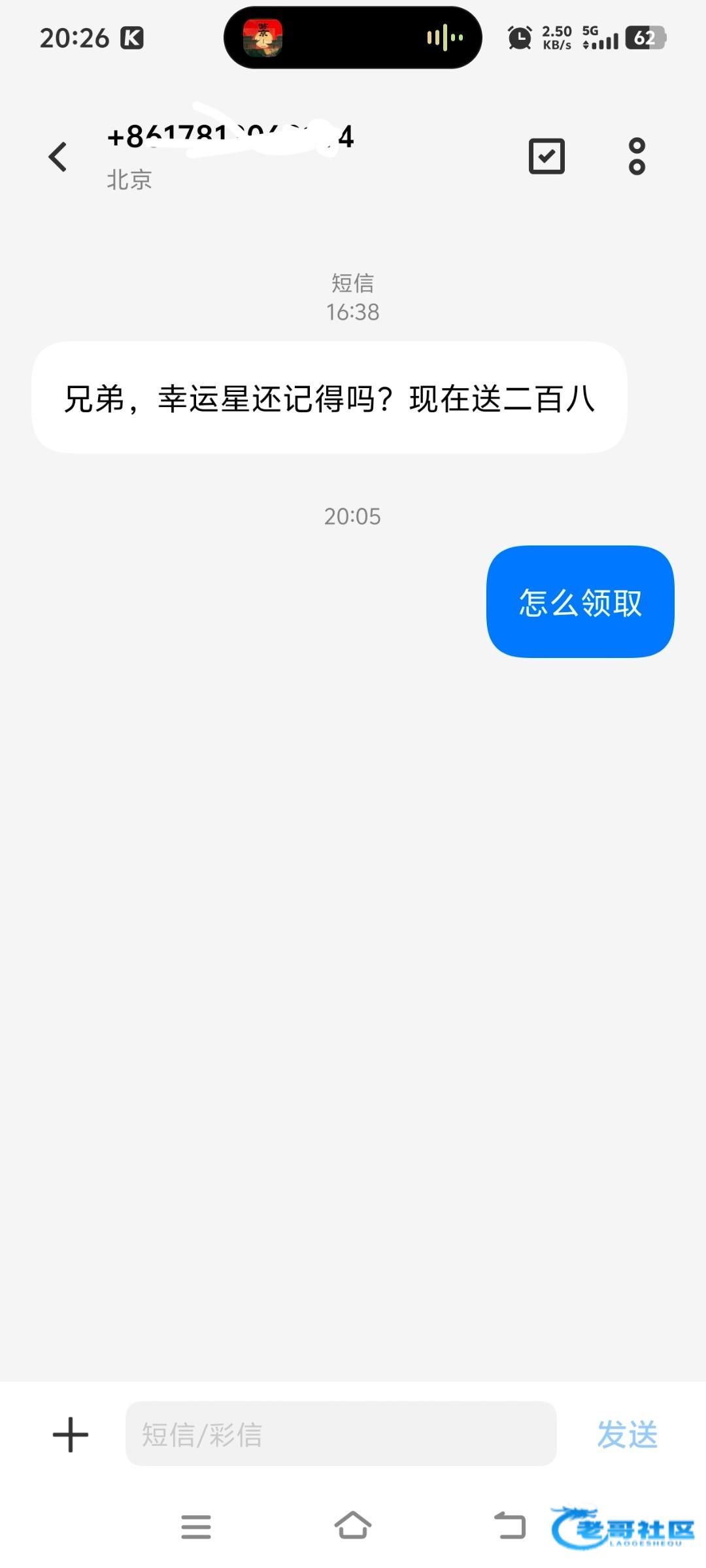Image resolution: width=706 pixels, height=1568 pixels.
Task: Focus the 短信/彩信 message input field
Action: click(x=341, y=1434)
